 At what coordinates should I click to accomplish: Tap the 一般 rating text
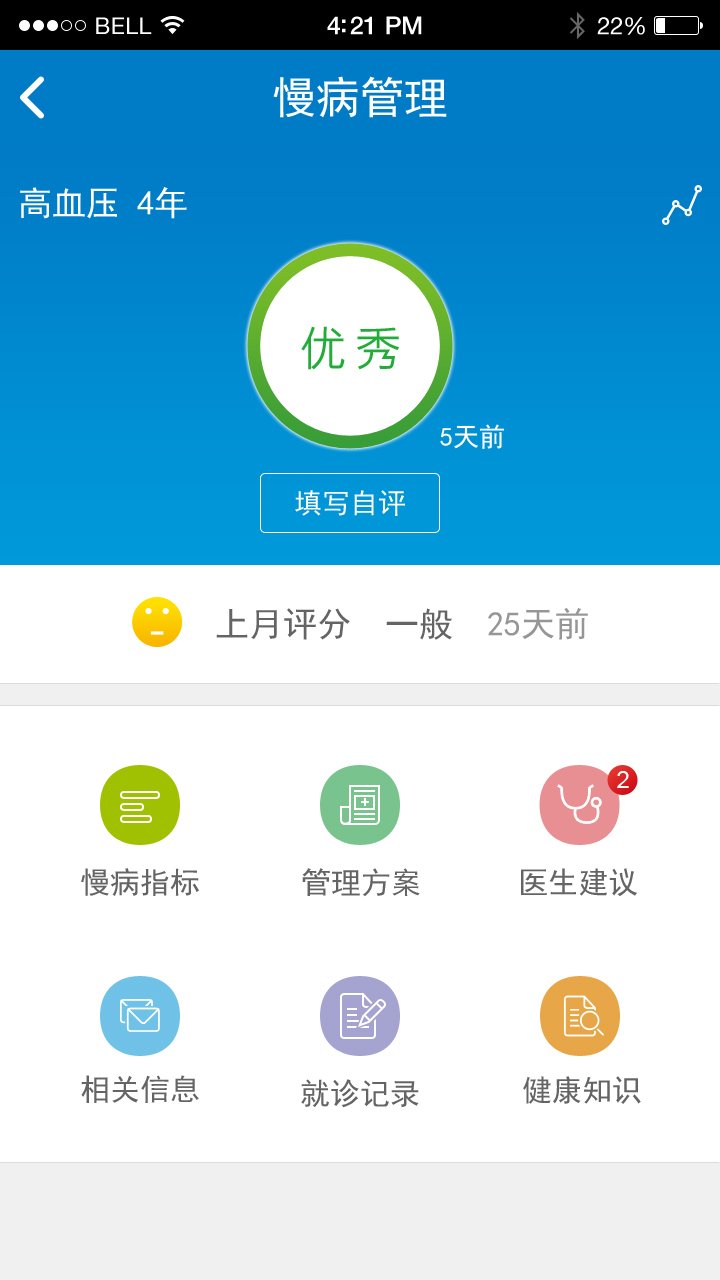420,623
